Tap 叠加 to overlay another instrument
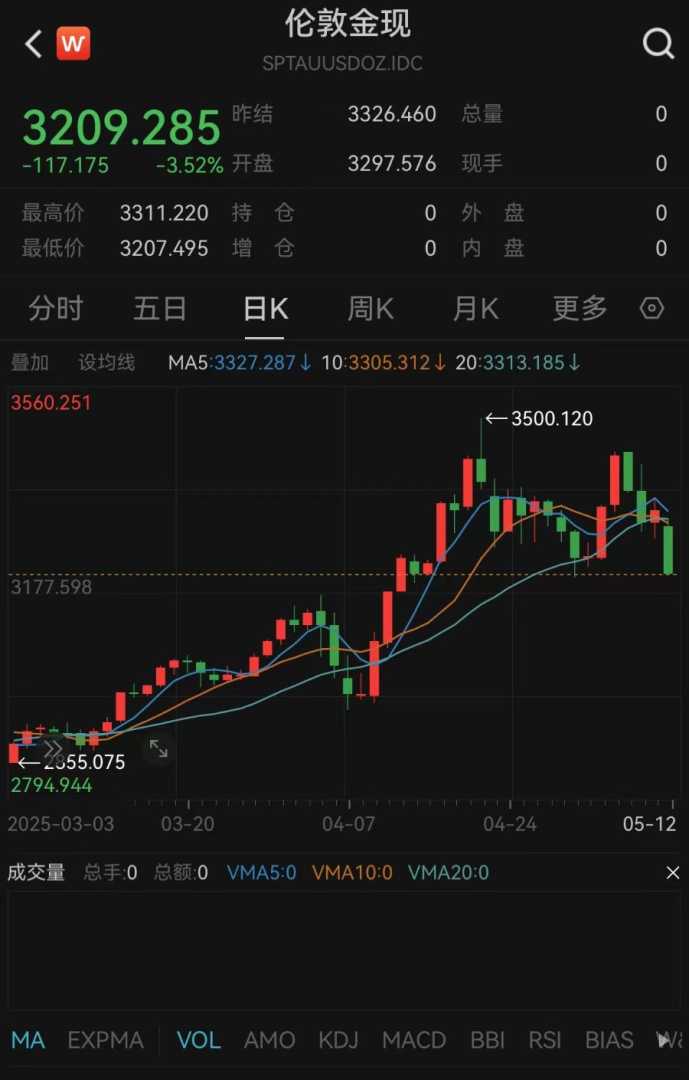 [x=29, y=362]
